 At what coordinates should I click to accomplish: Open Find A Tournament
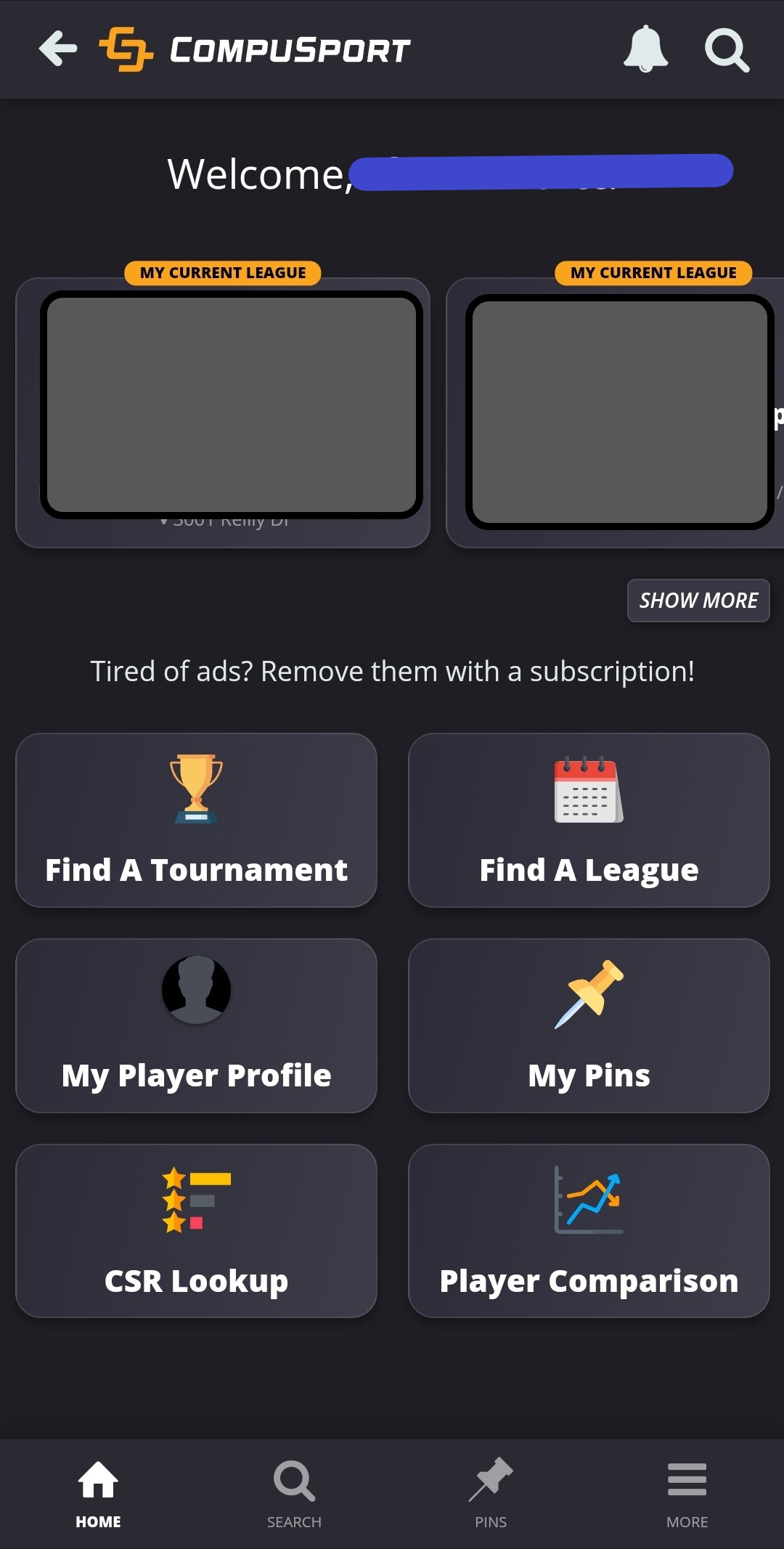coord(196,820)
